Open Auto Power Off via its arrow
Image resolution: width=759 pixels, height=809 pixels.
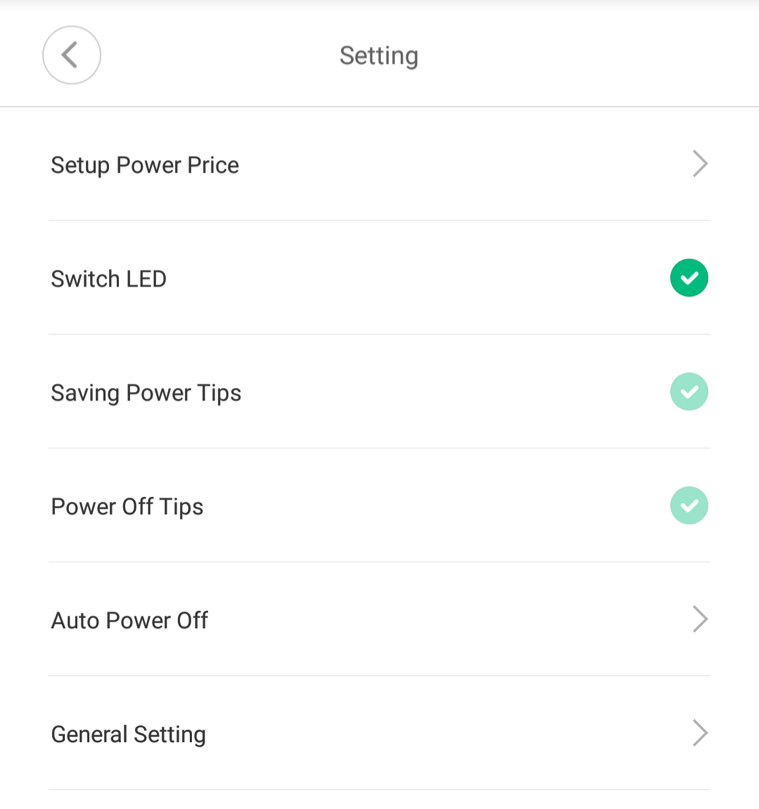click(x=700, y=620)
